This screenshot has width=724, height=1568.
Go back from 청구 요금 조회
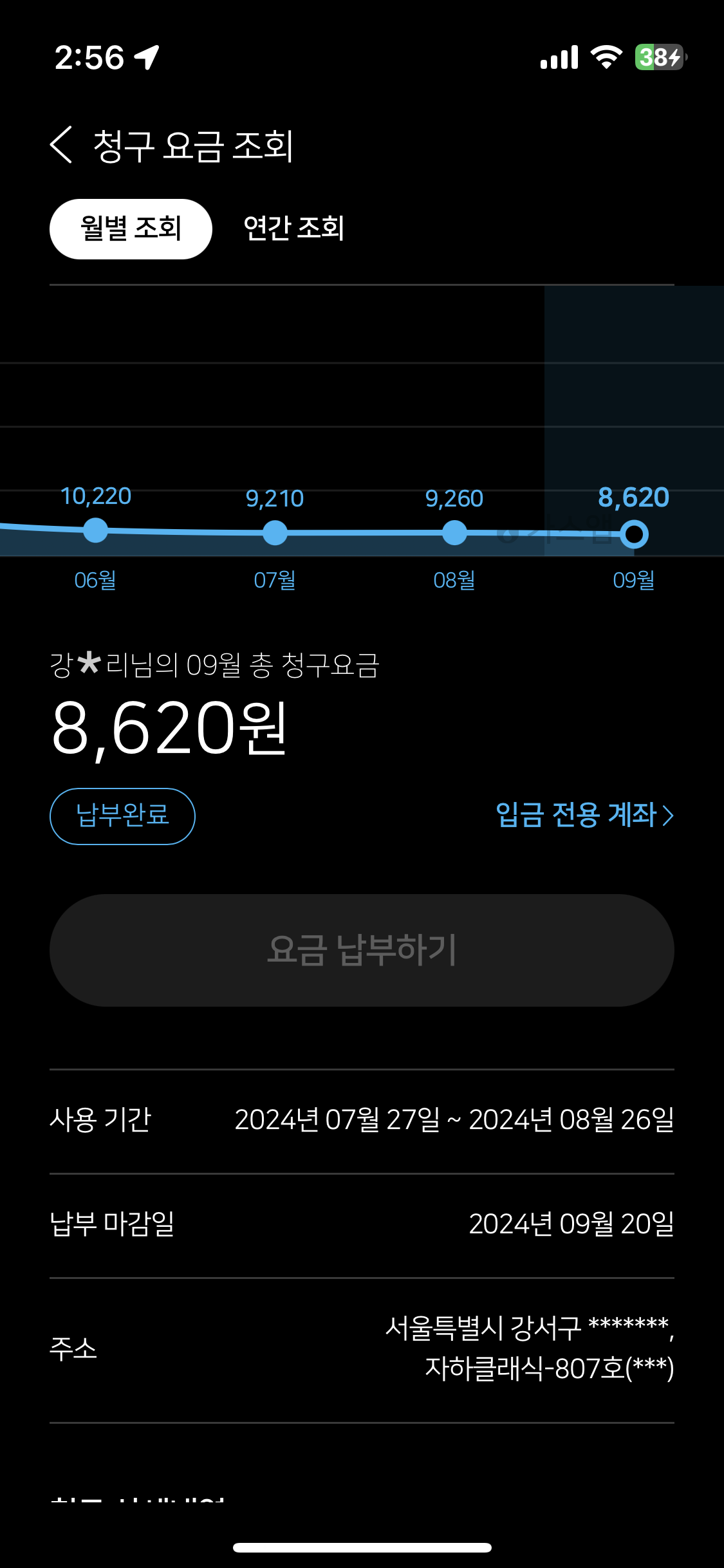[x=62, y=145]
